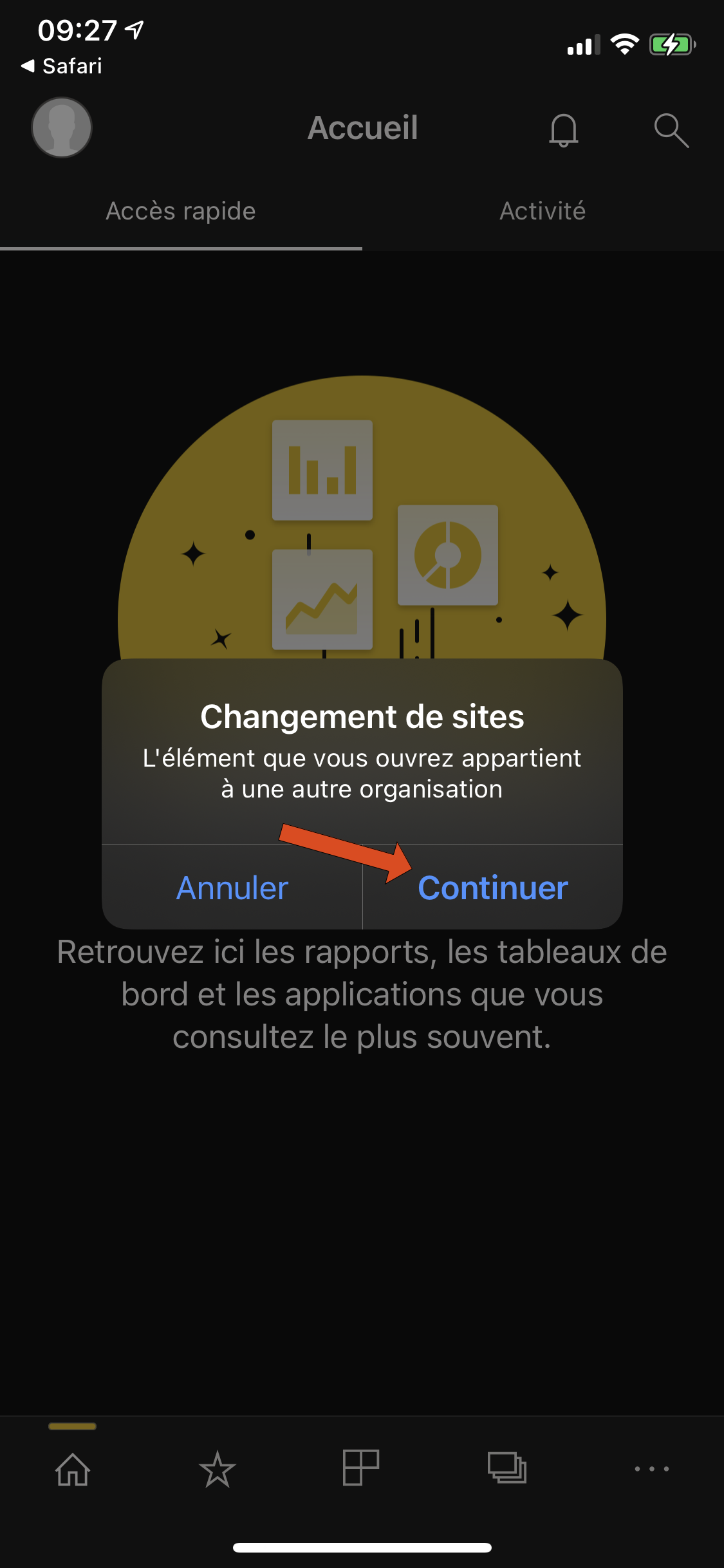
Task: Switch to the Activité tab
Action: coord(543,211)
